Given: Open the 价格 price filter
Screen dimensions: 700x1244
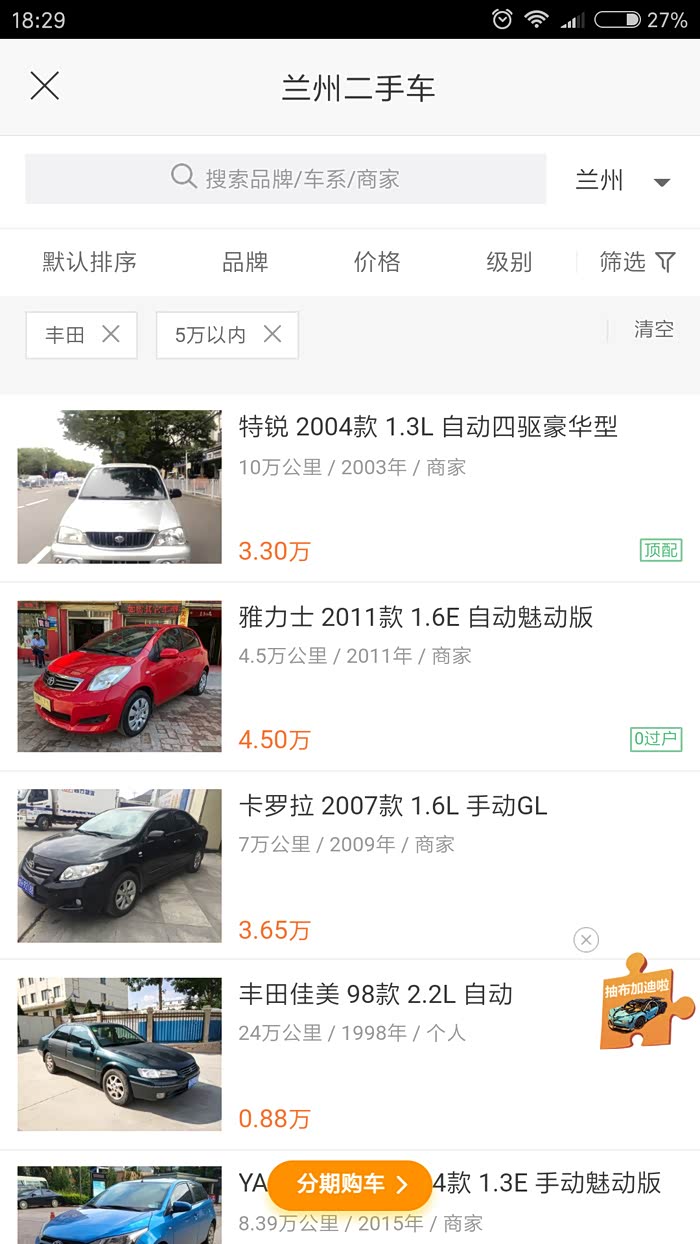Looking at the screenshot, I should coord(377,262).
